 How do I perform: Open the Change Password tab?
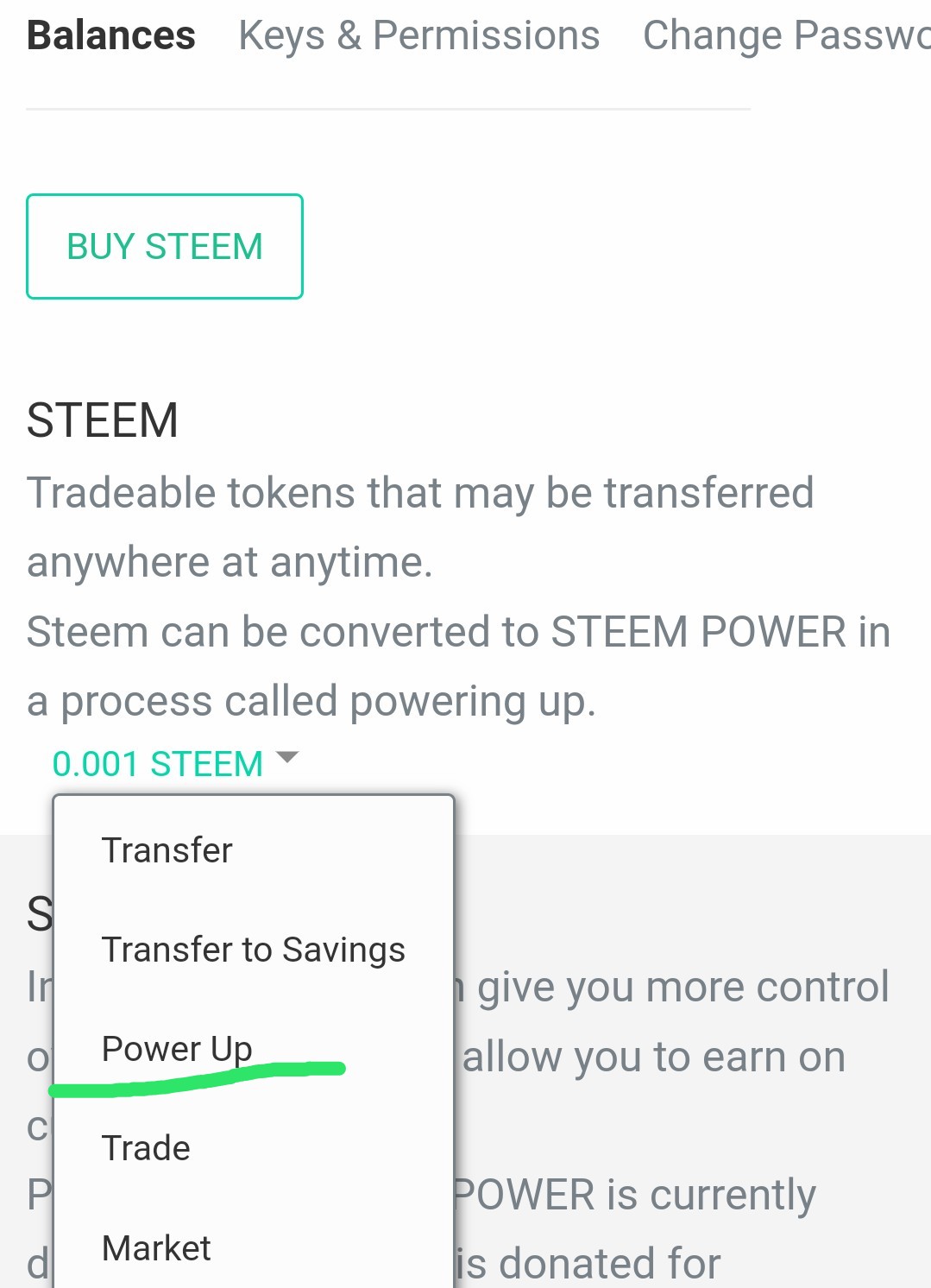[x=785, y=36]
